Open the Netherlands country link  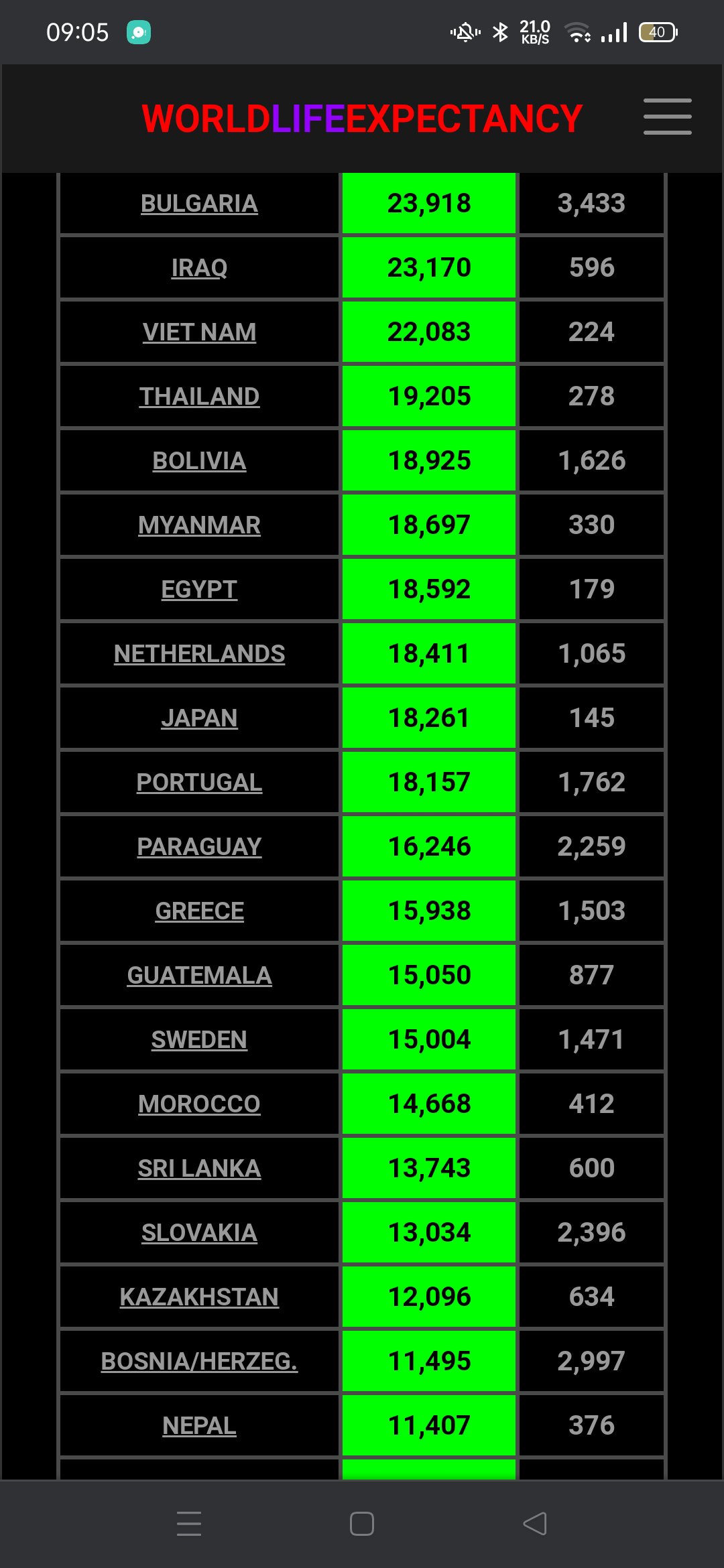tap(199, 654)
